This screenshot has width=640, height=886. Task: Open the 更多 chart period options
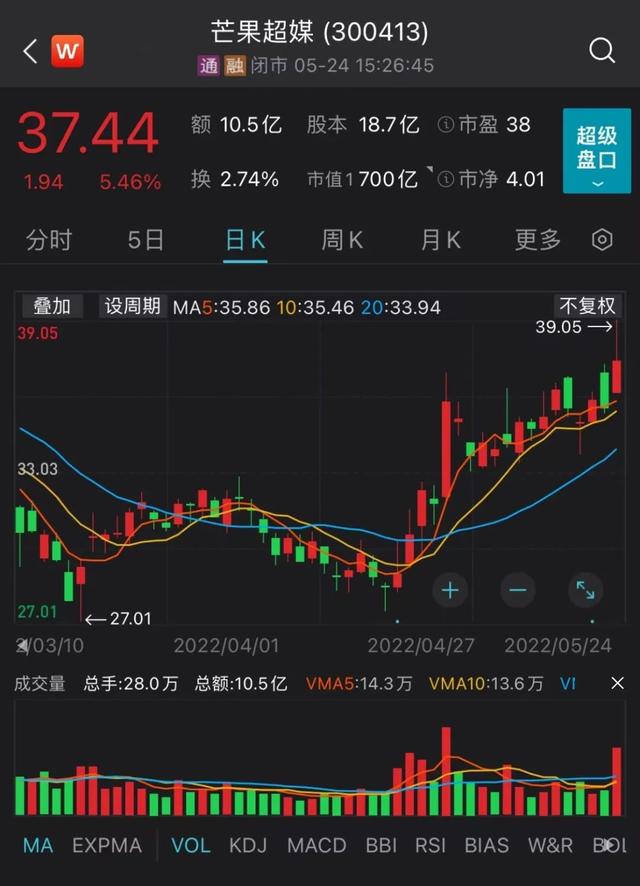click(x=537, y=240)
